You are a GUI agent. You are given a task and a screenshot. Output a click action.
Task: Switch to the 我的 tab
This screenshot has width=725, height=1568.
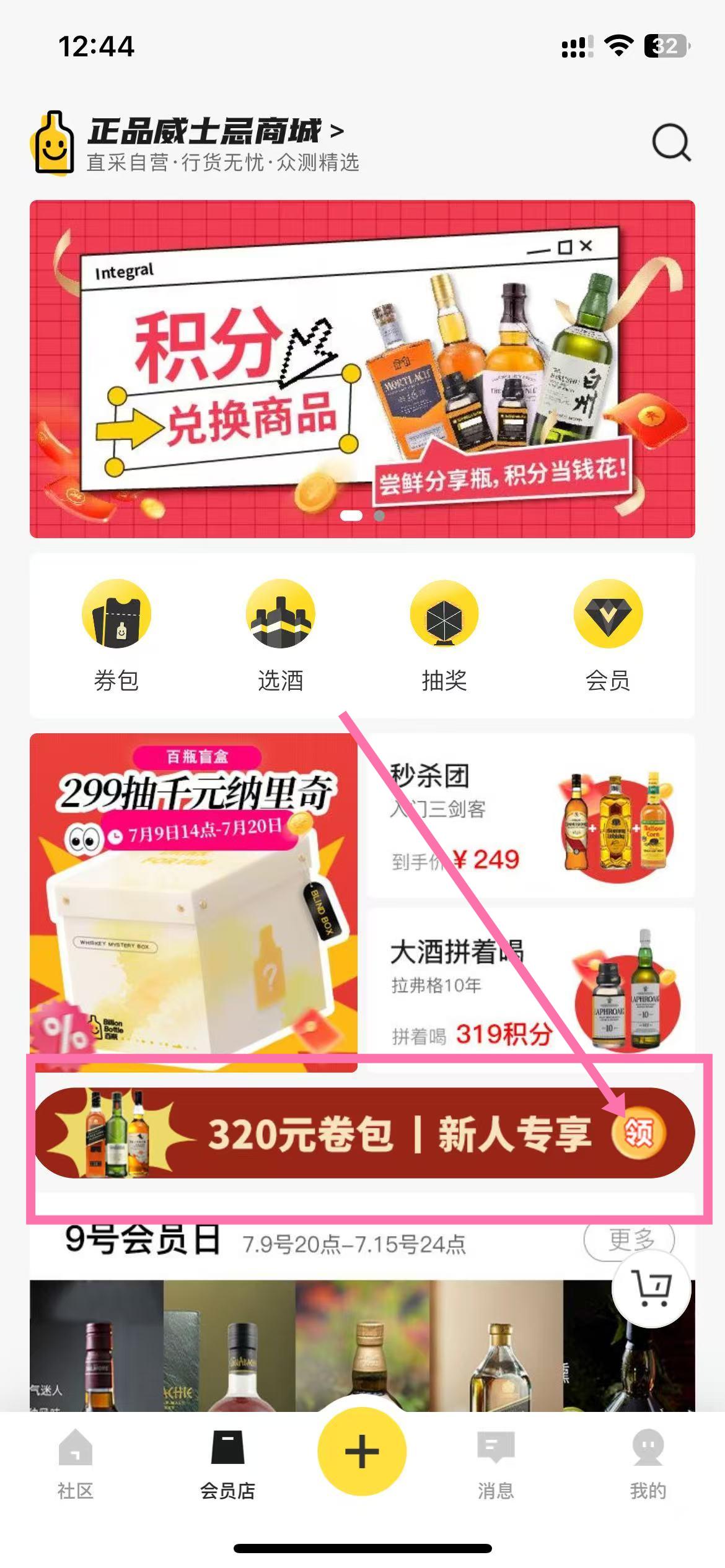pos(648,1464)
